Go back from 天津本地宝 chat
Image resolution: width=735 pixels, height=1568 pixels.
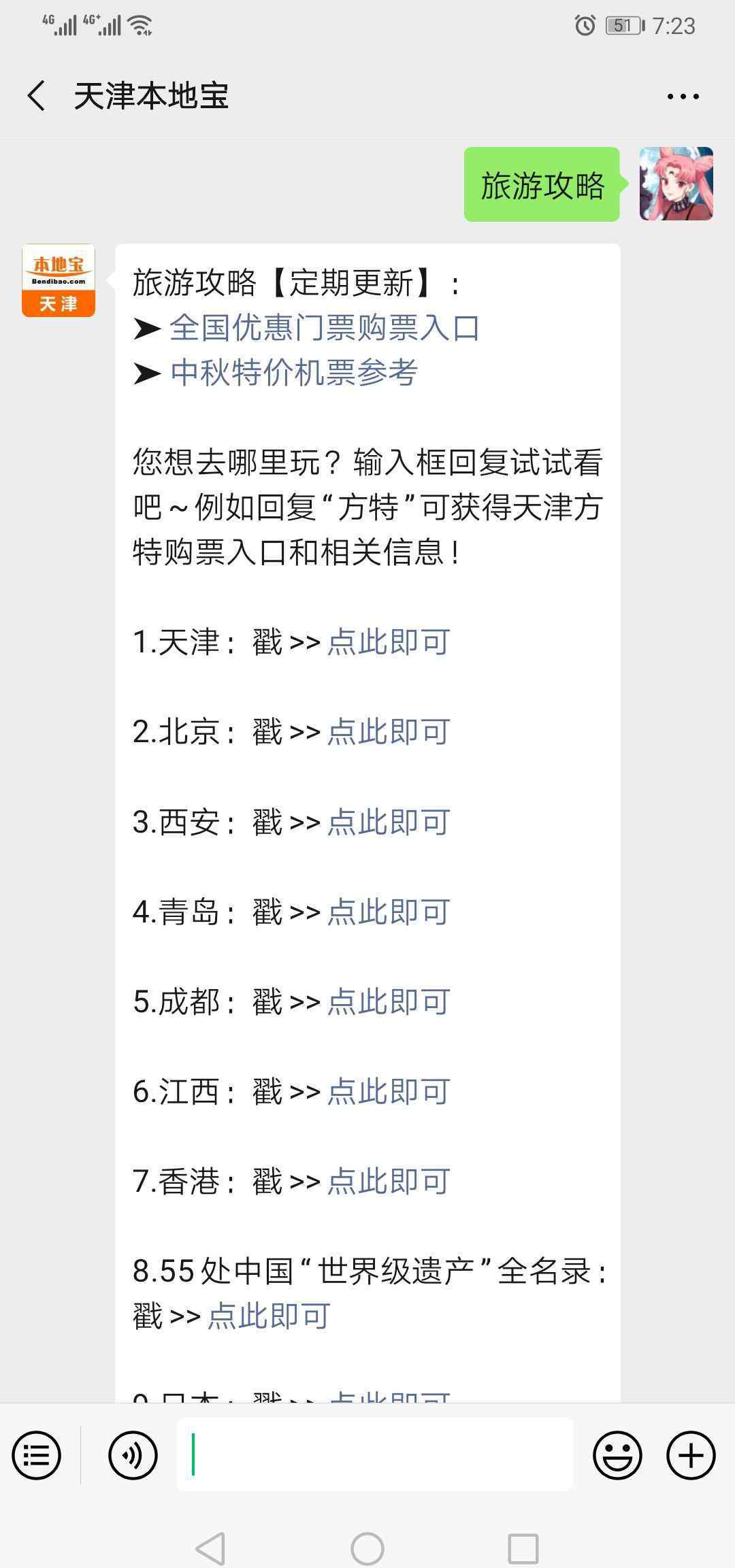(37, 96)
